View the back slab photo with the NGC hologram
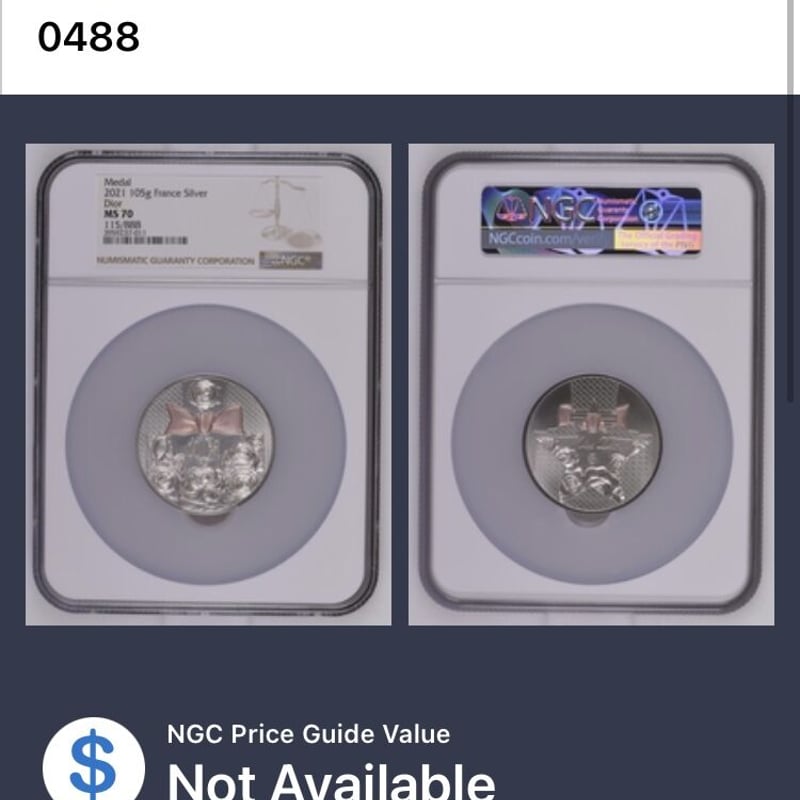The width and height of the screenshot is (800, 800). click(x=591, y=385)
